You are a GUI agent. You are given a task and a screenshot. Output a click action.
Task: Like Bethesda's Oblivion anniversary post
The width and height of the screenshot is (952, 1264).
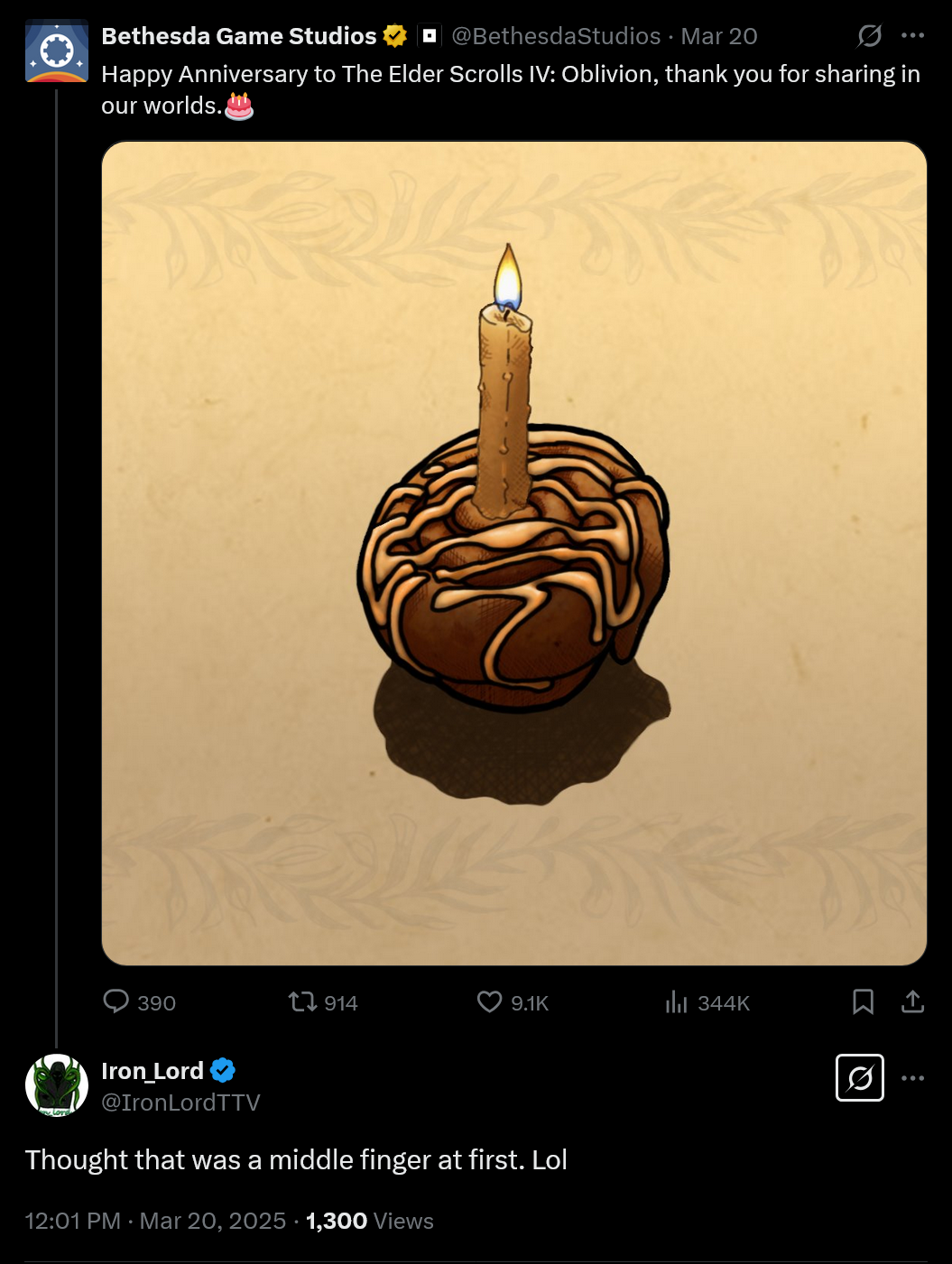point(489,1001)
